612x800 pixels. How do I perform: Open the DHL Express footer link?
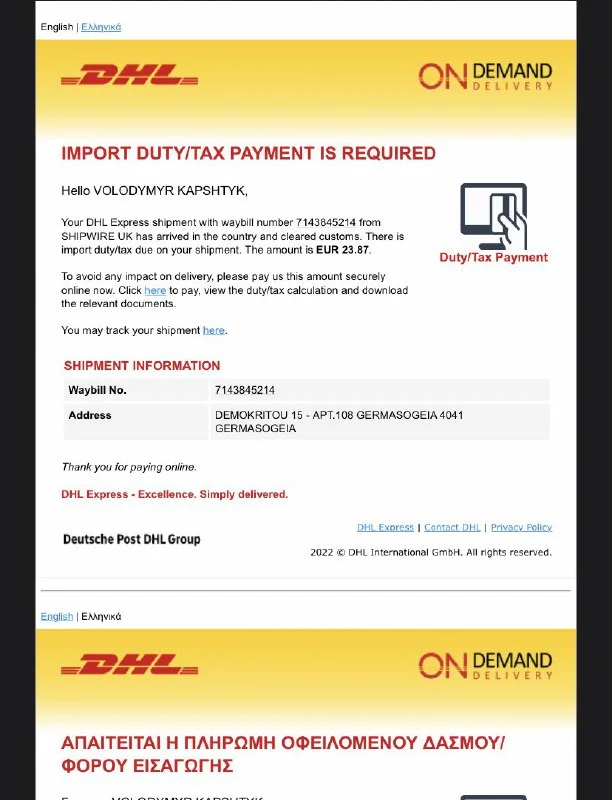pyautogui.click(x=385, y=527)
